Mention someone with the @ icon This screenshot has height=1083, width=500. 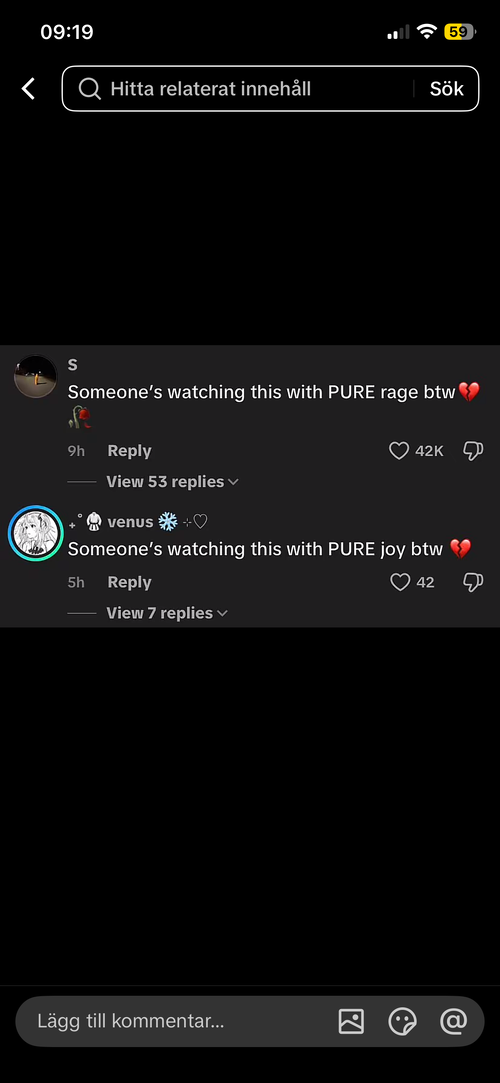point(454,1021)
